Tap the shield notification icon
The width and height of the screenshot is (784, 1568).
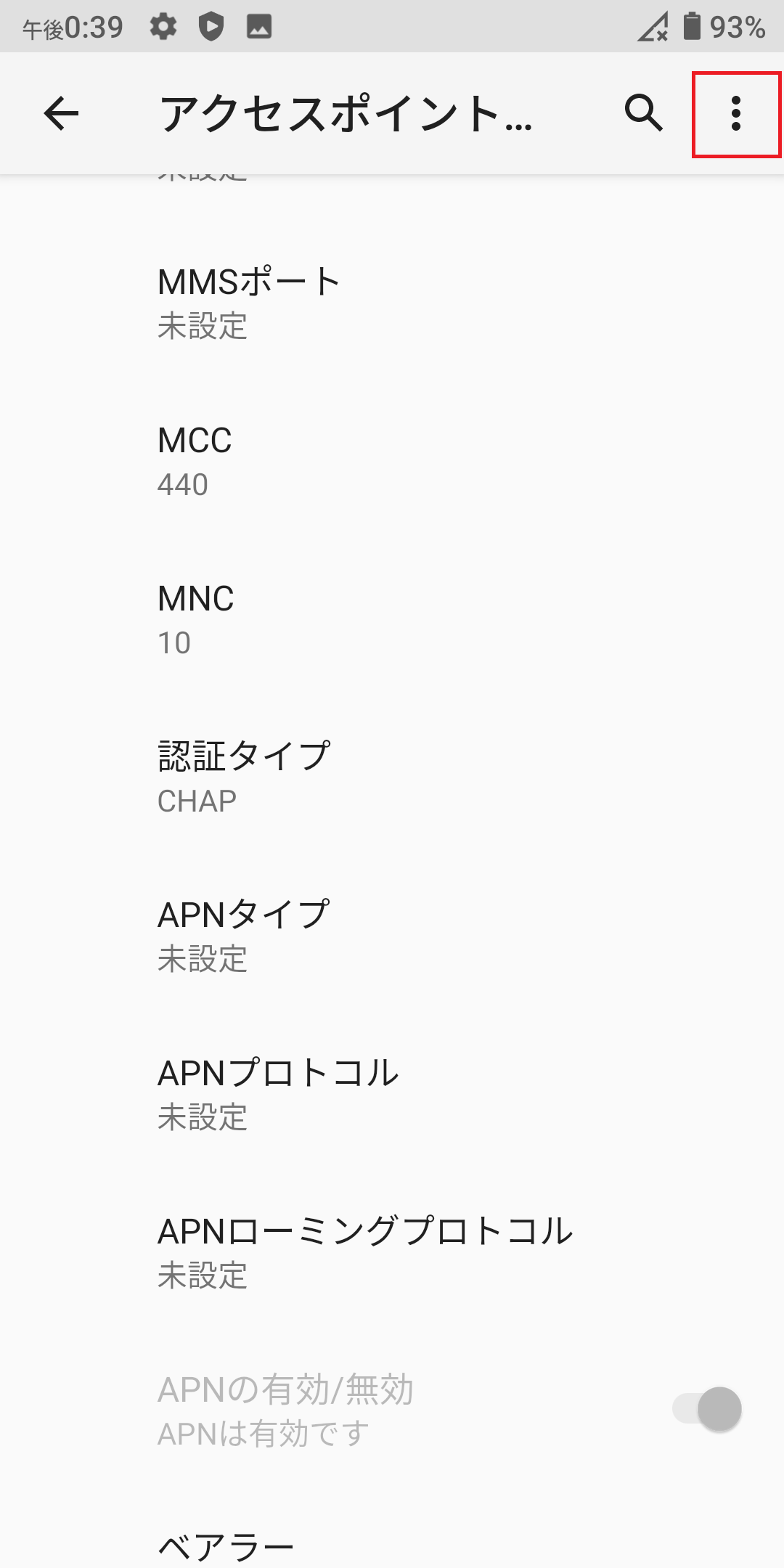[x=211, y=28]
